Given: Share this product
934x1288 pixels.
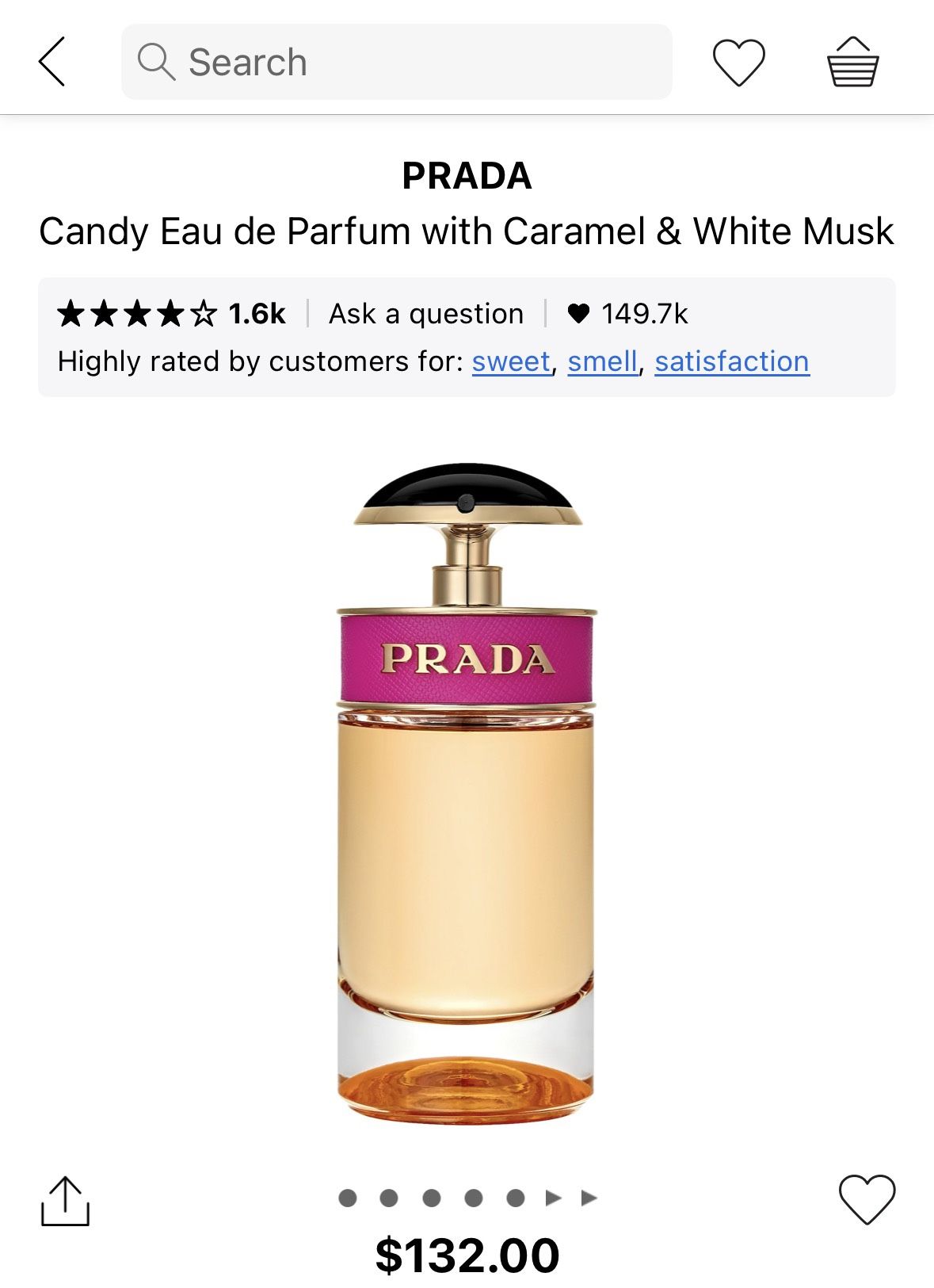Looking at the screenshot, I should coord(65,1201).
